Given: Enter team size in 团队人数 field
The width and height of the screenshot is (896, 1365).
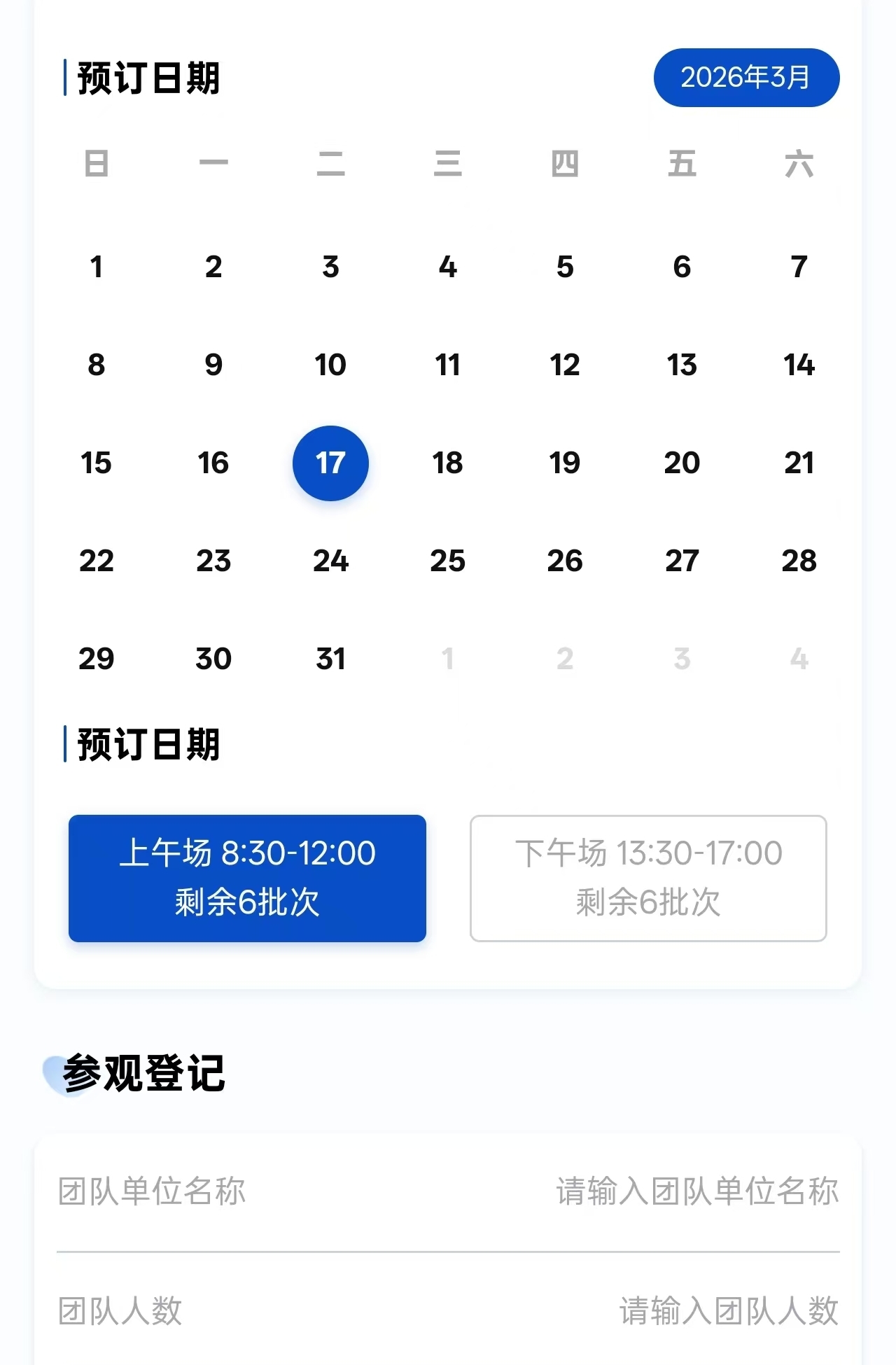Looking at the screenshot, I should pyautogui.click(x=728, y=1311).
